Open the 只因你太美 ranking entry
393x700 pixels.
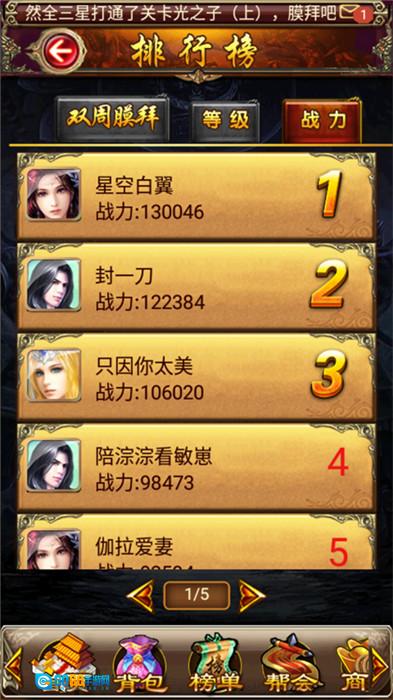pos(196,377)
